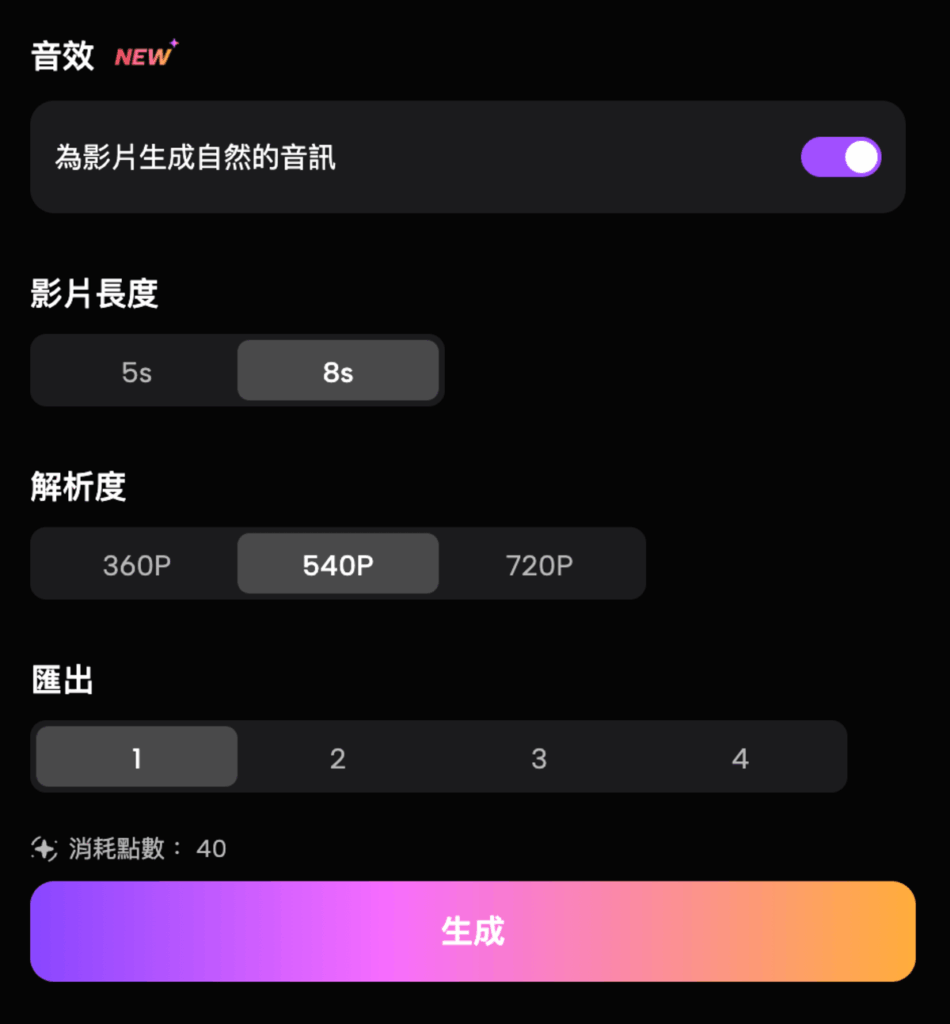Select 4 under 匯出

[740, 757]
